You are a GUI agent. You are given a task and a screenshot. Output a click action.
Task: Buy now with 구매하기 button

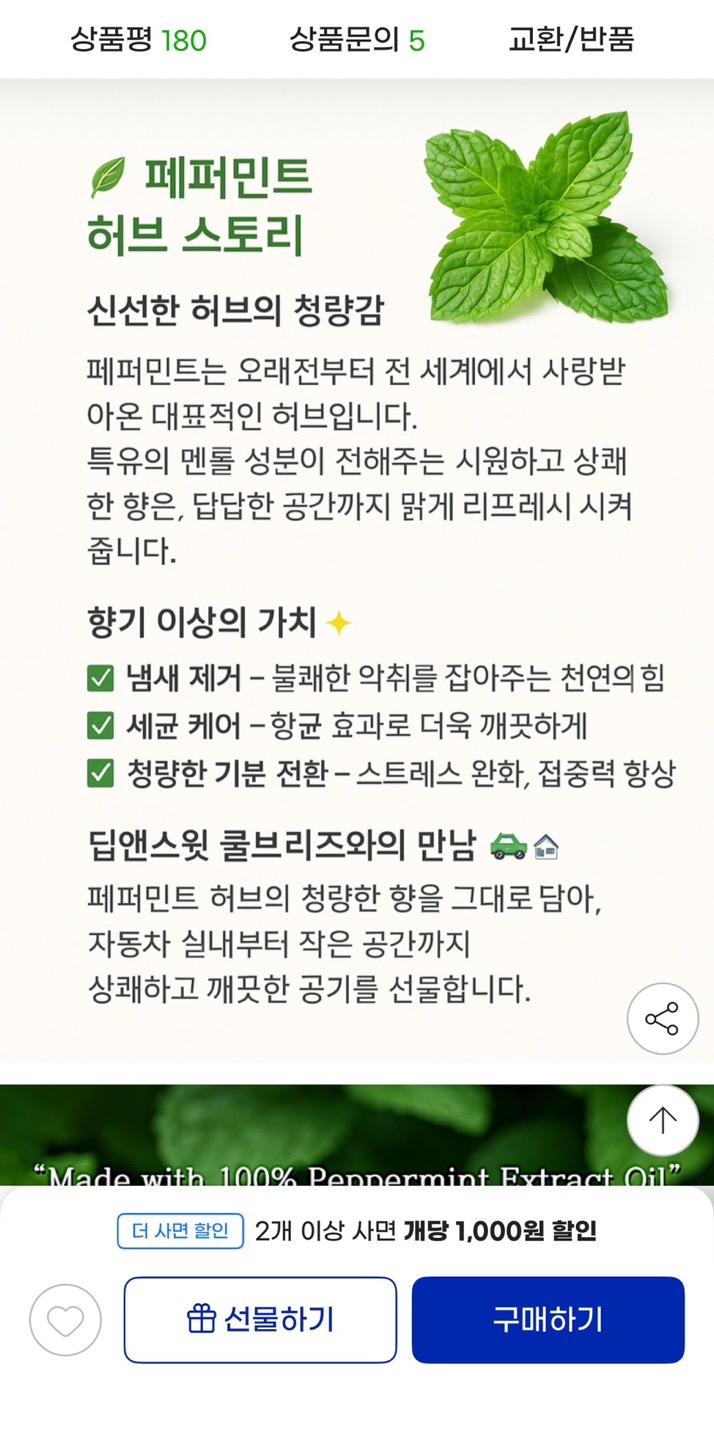tap(548, 1320)
